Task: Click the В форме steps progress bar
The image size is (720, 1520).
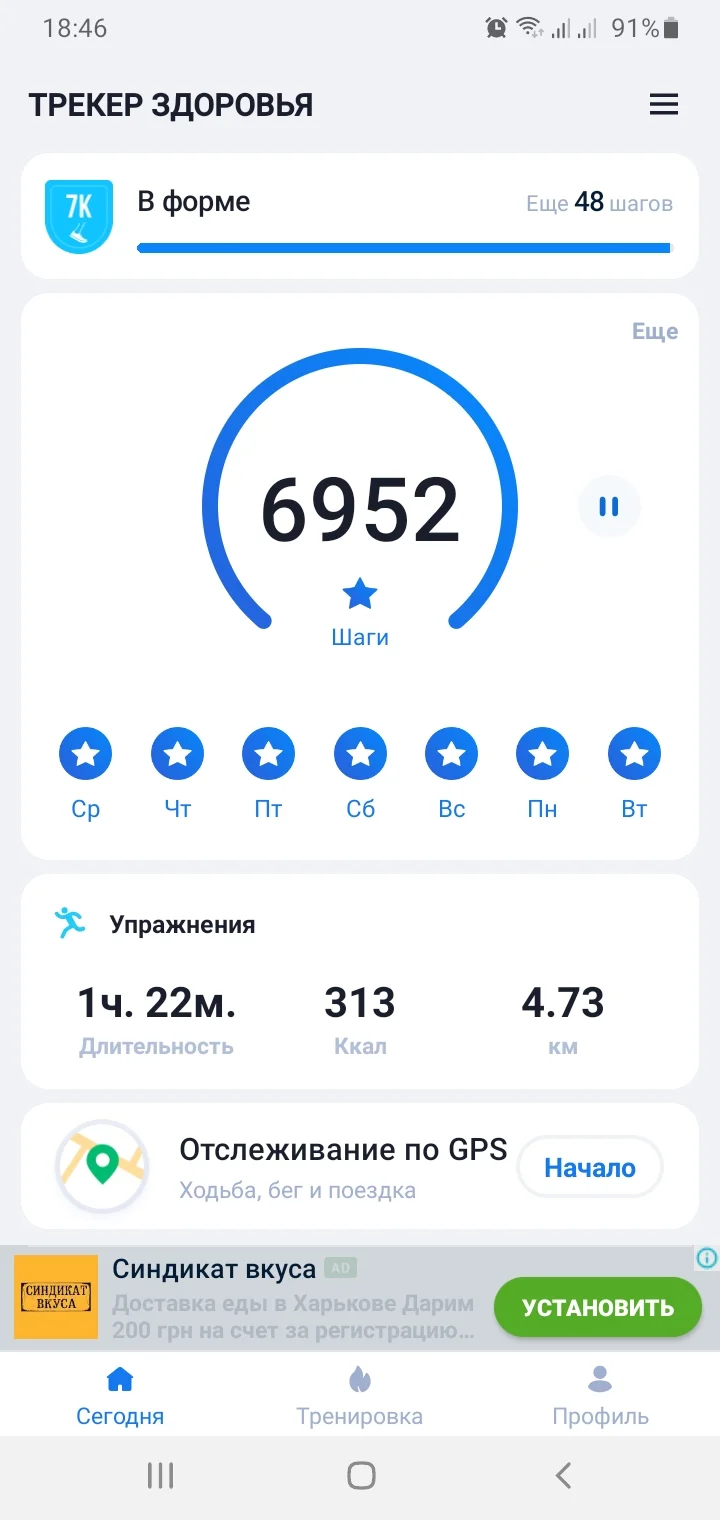Action: point(404,246)
